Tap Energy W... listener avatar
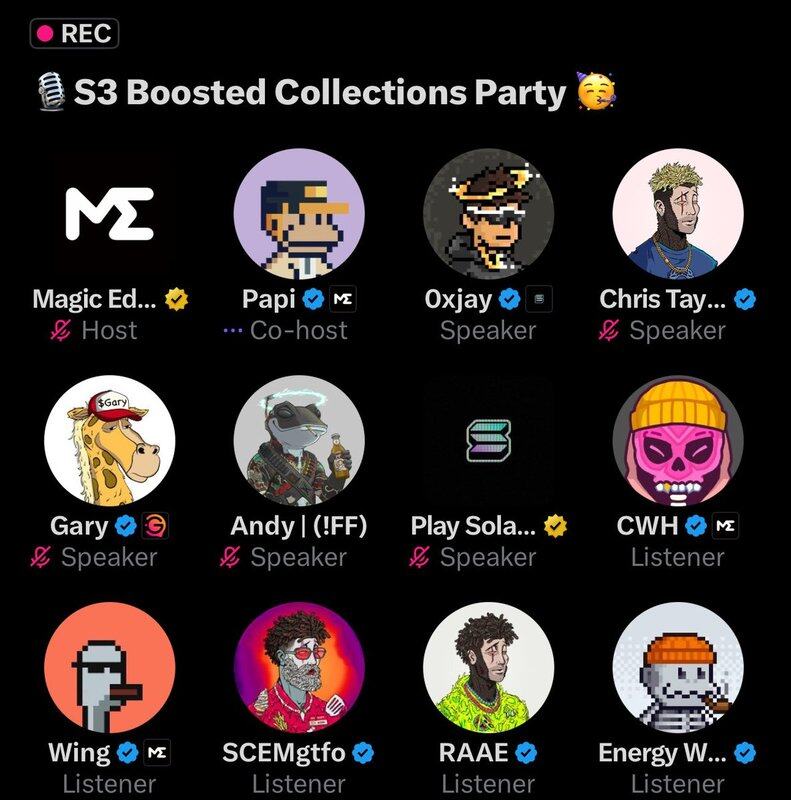Screen dimensions: 791x800 coord(677,668)
